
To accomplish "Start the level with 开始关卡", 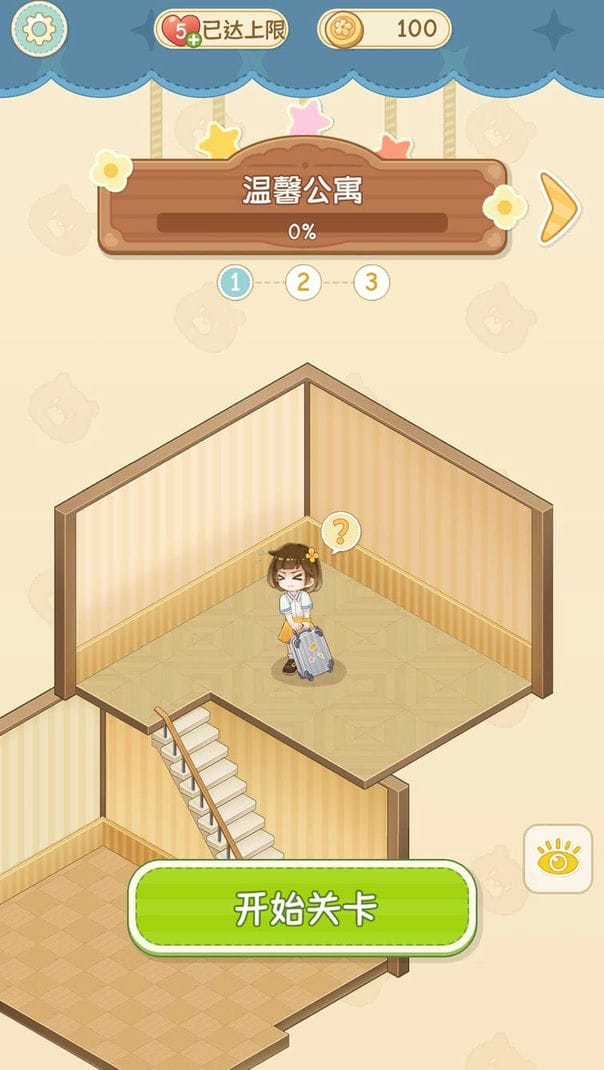I will point(303,909).
